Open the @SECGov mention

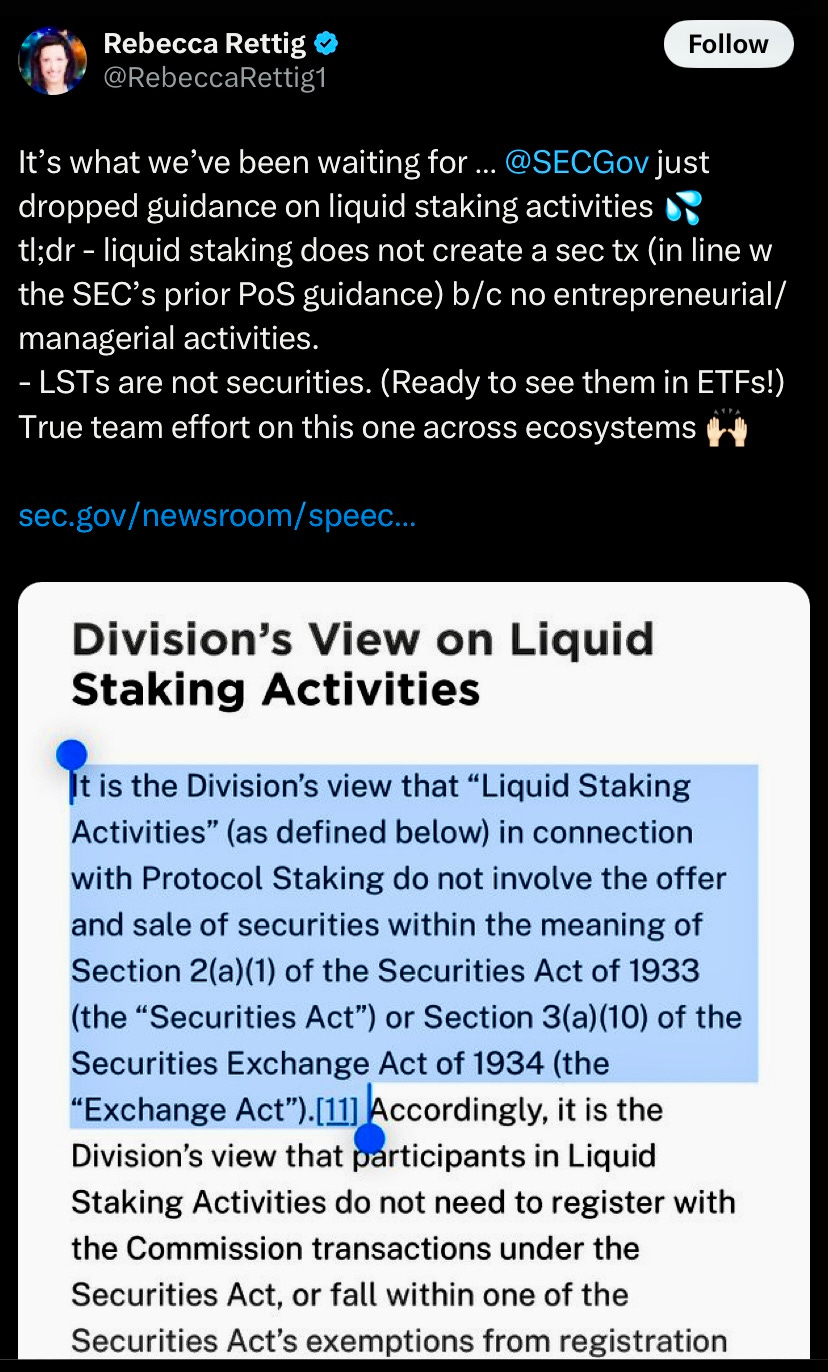578,162
